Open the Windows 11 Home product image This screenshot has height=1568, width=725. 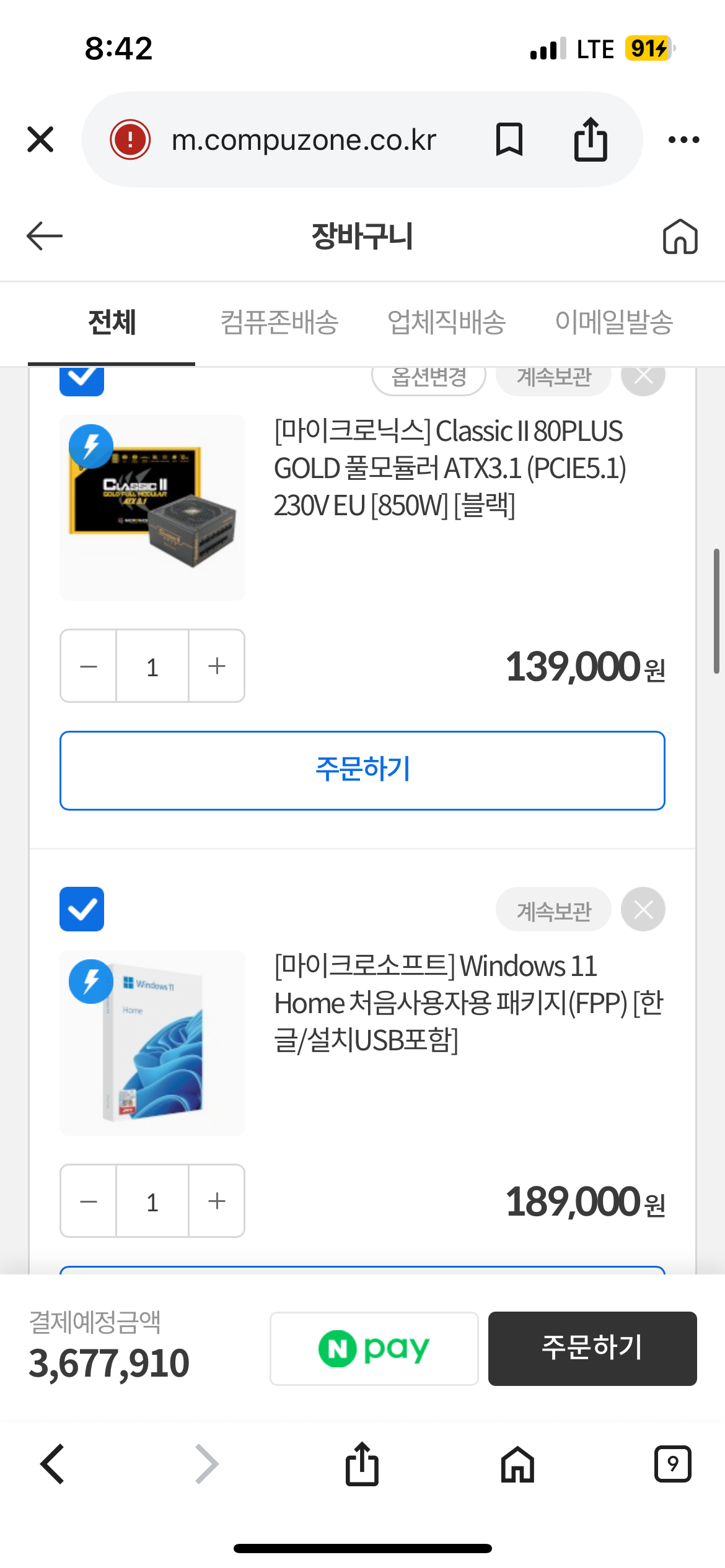coord(152,1043)
